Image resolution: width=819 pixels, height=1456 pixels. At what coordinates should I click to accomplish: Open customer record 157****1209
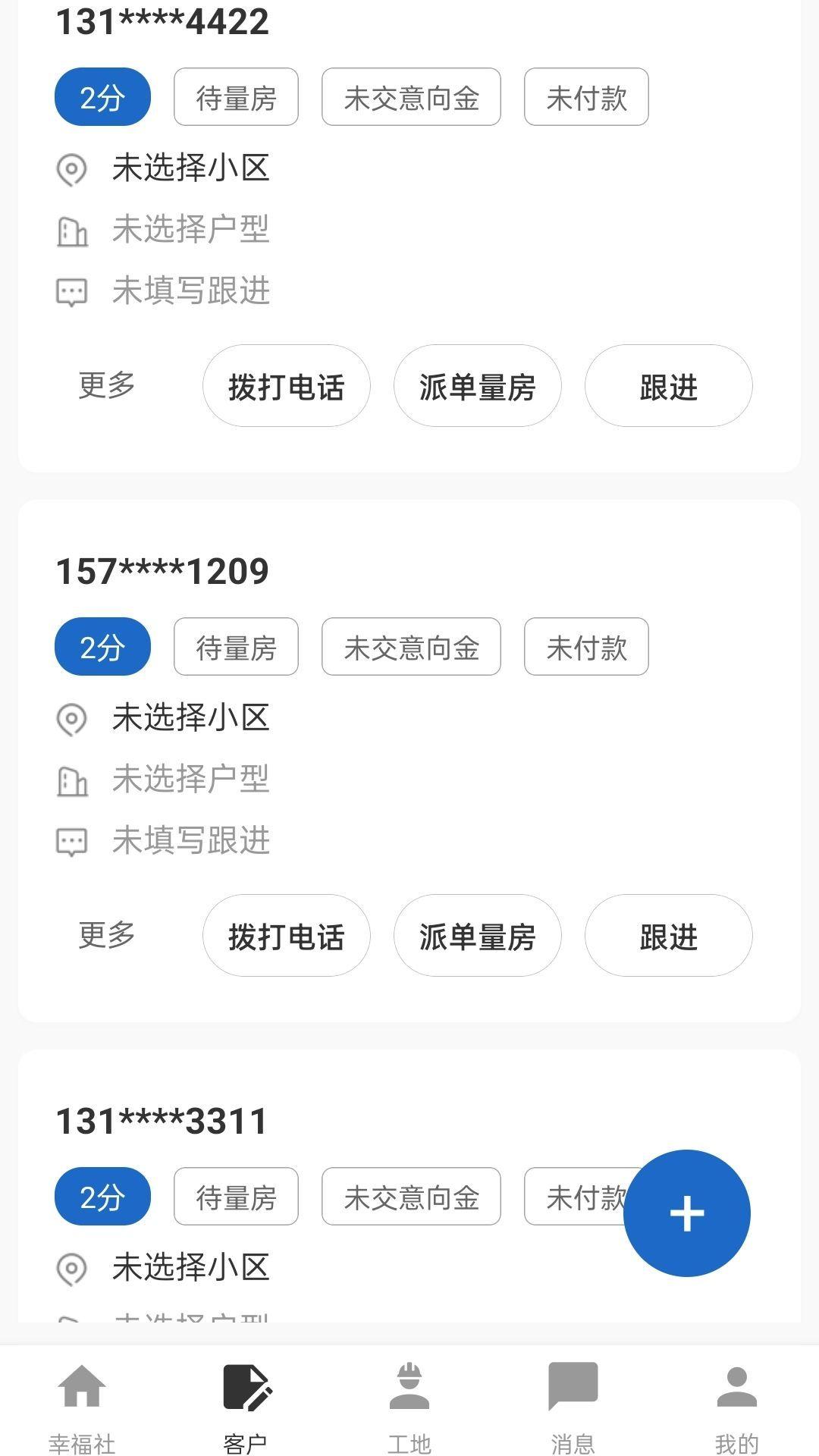click(x=163, y=570)
